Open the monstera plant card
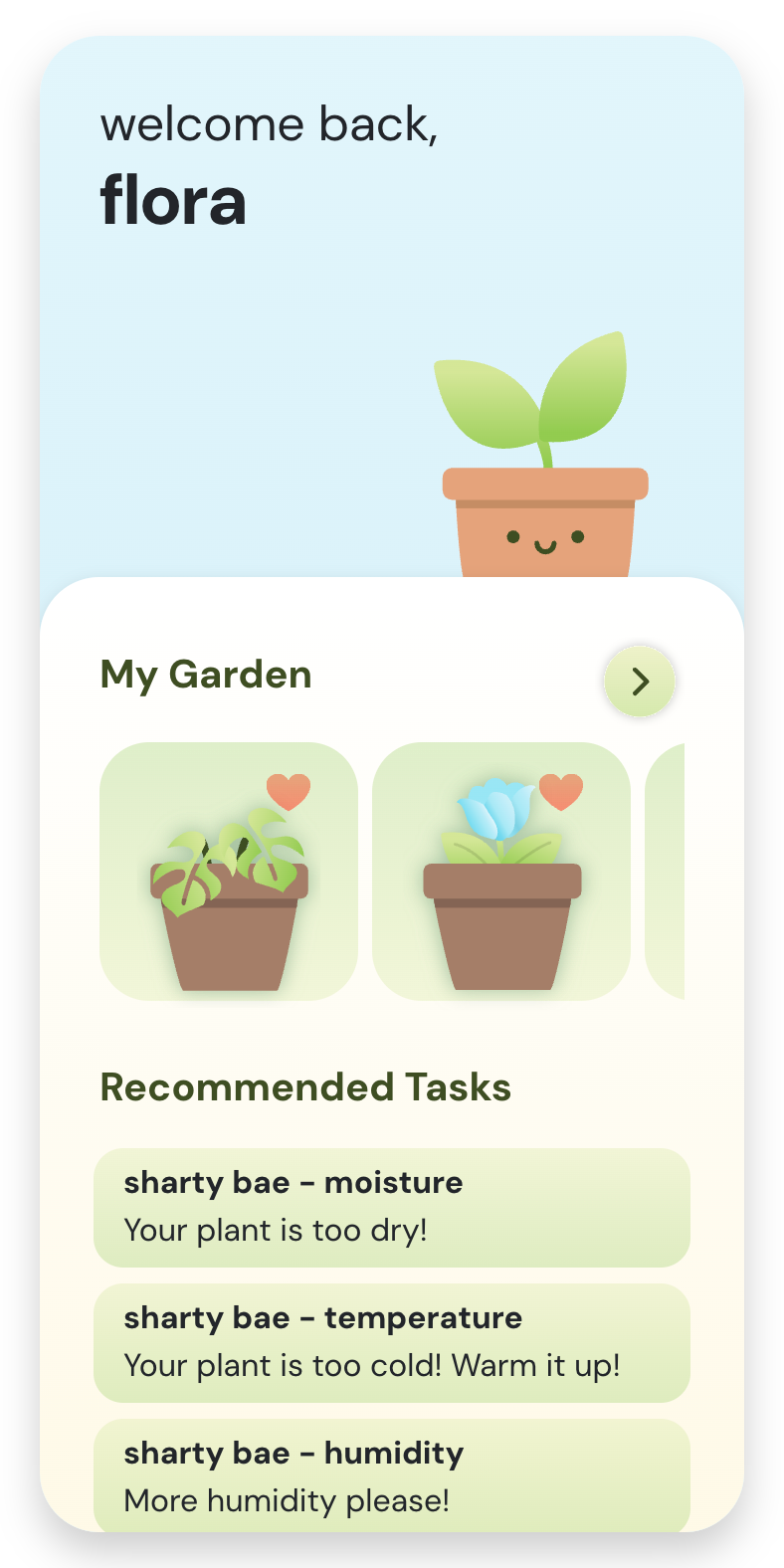Image resolution: width=784 pixels, height=1568 pixels. pos(229,872)
